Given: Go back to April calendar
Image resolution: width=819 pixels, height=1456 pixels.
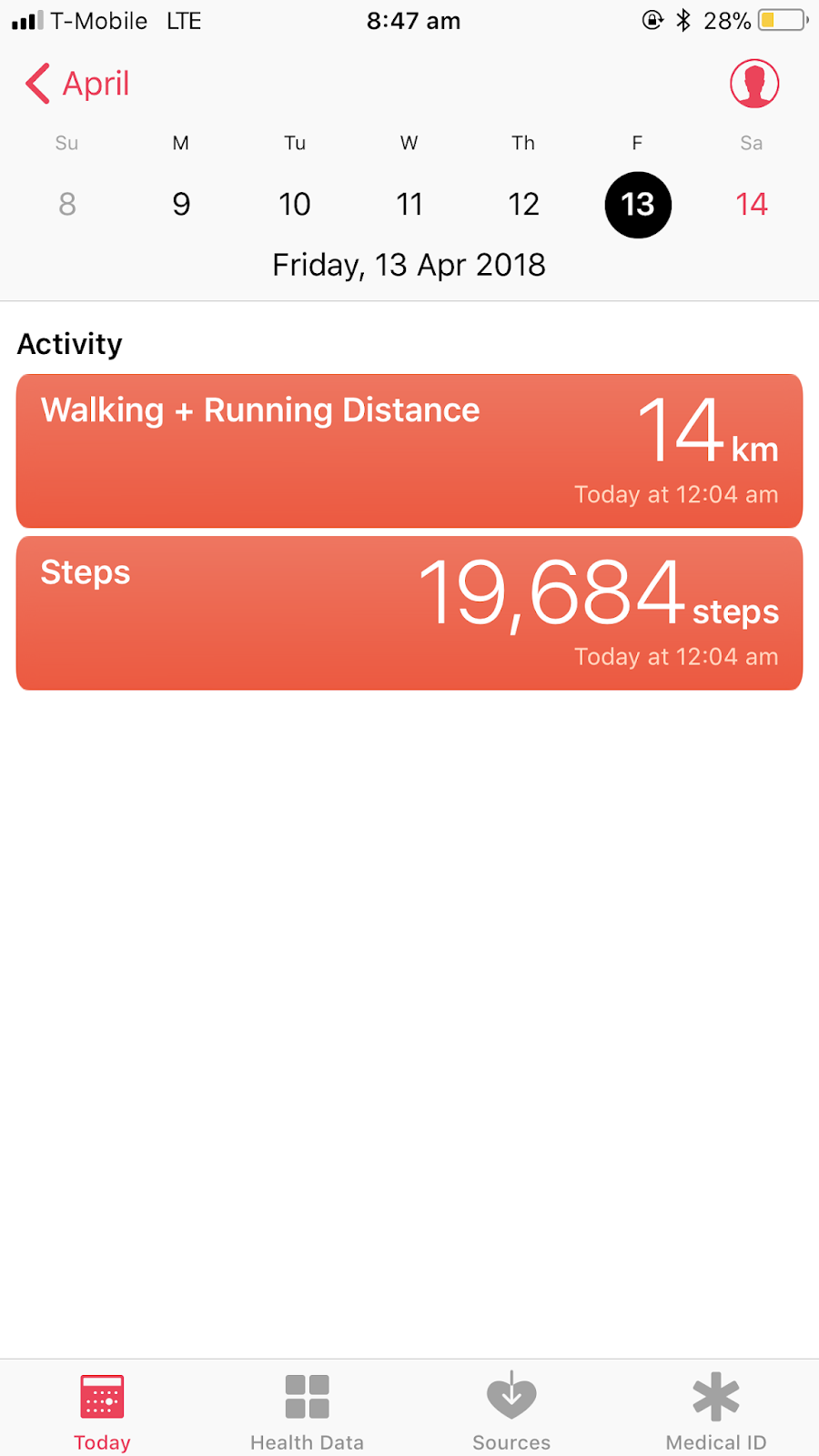Looking at the screenshot, I should [77, 84].
